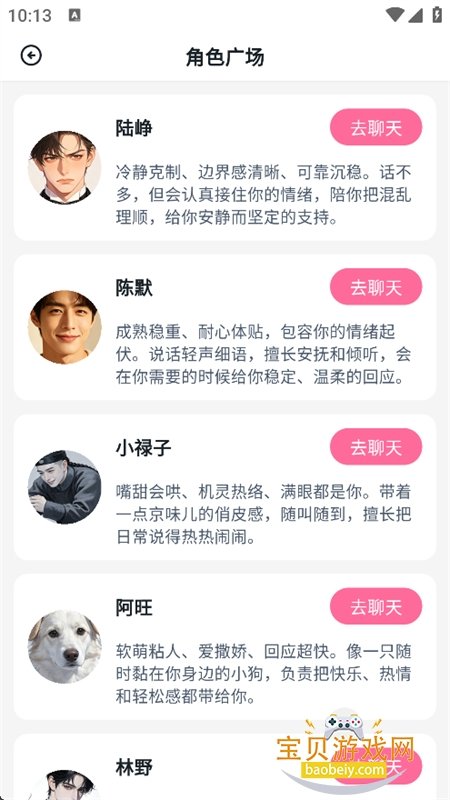
Task: Open 林野's character card
Action: click(225, 767)
